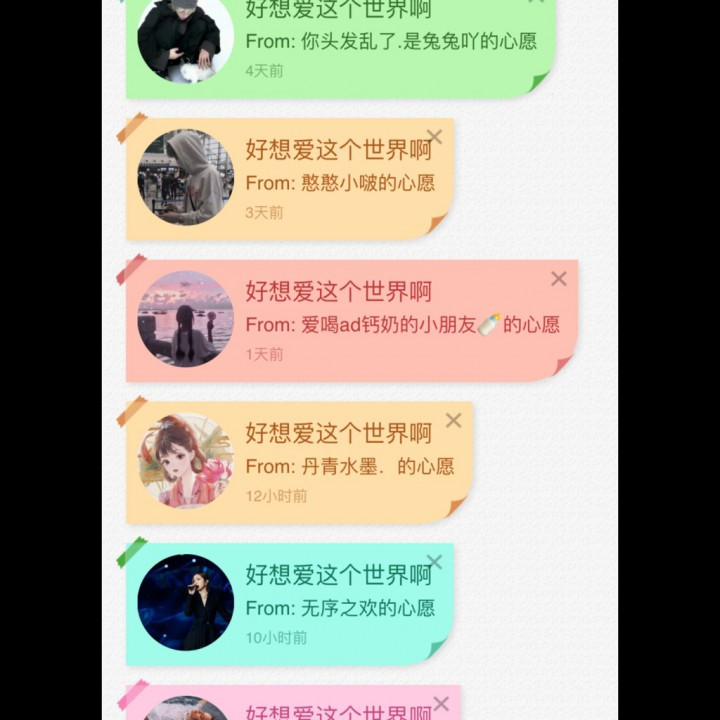The image size is (720, 720).
Task: Dismiss the wish note from 憨憨小啵
Action: coord(434,137)
